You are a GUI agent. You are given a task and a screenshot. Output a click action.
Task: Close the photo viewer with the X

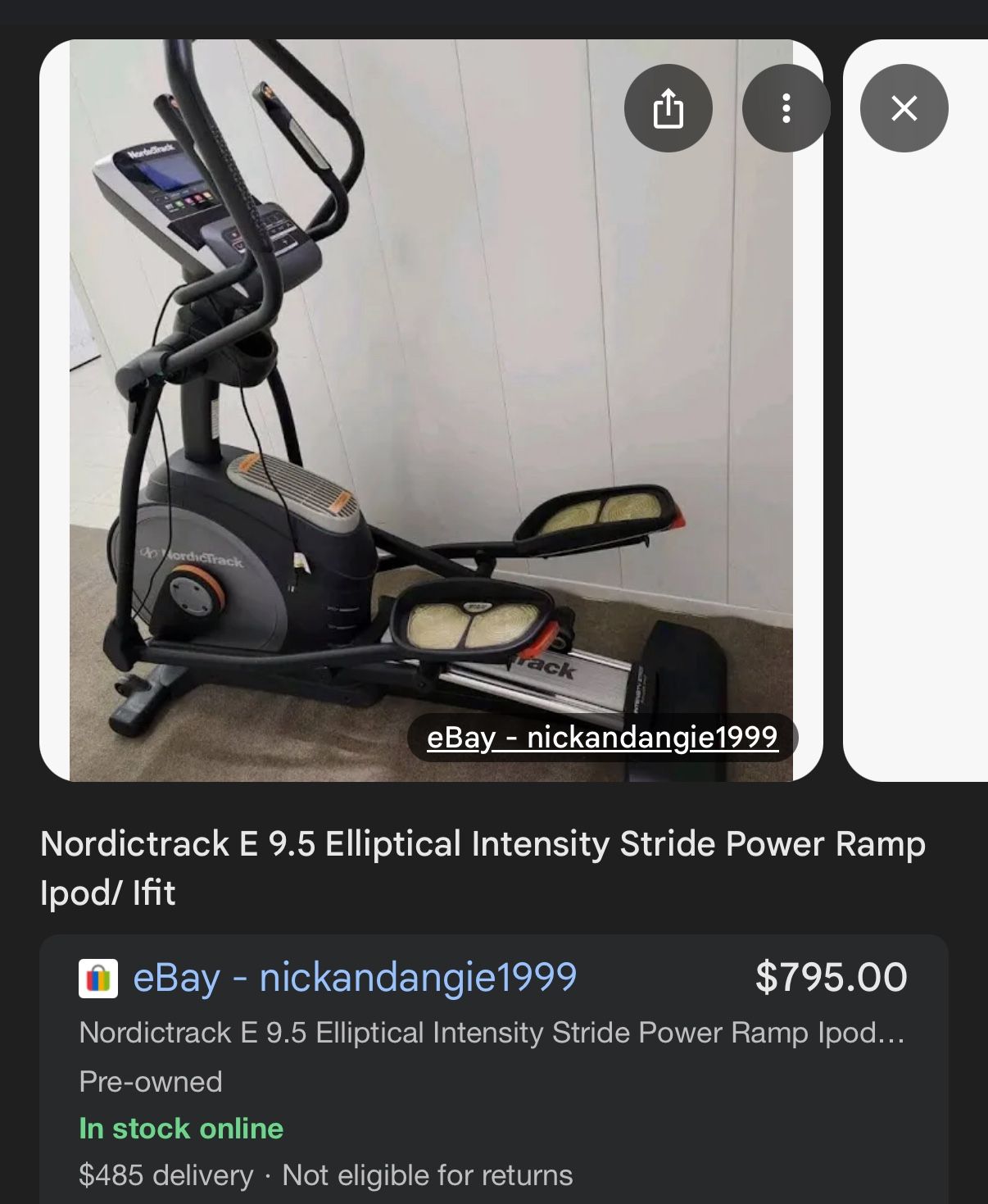tap(904, 108)
